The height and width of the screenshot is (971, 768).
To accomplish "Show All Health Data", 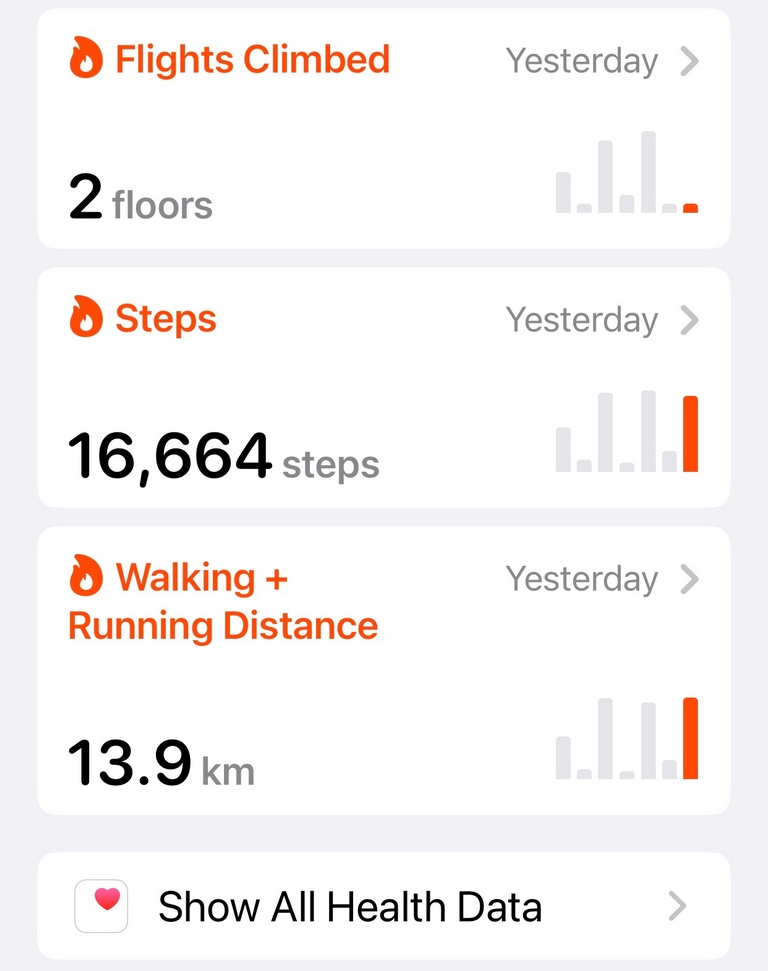I will point(383,906).
